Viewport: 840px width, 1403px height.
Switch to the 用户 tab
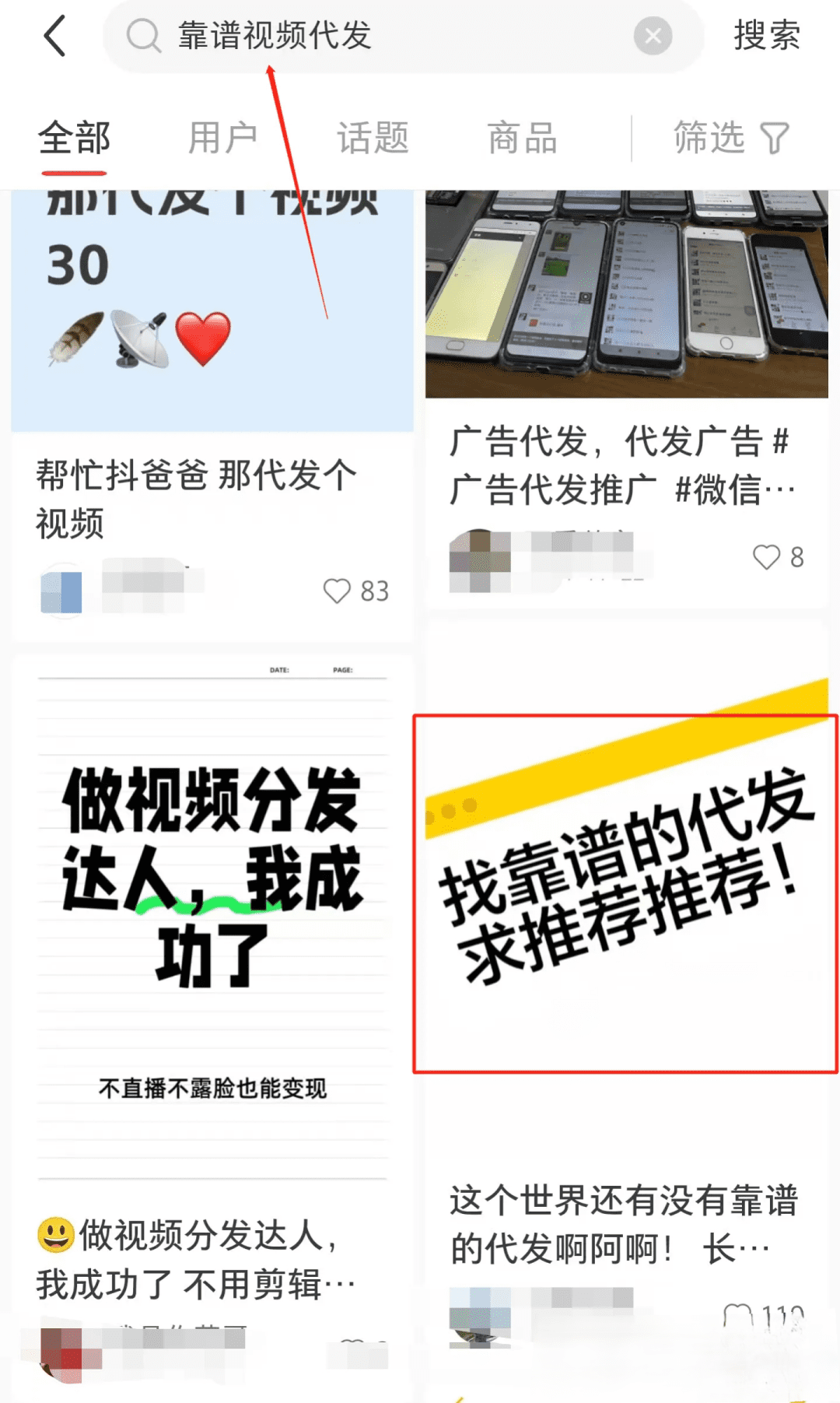tap(222, 139)
